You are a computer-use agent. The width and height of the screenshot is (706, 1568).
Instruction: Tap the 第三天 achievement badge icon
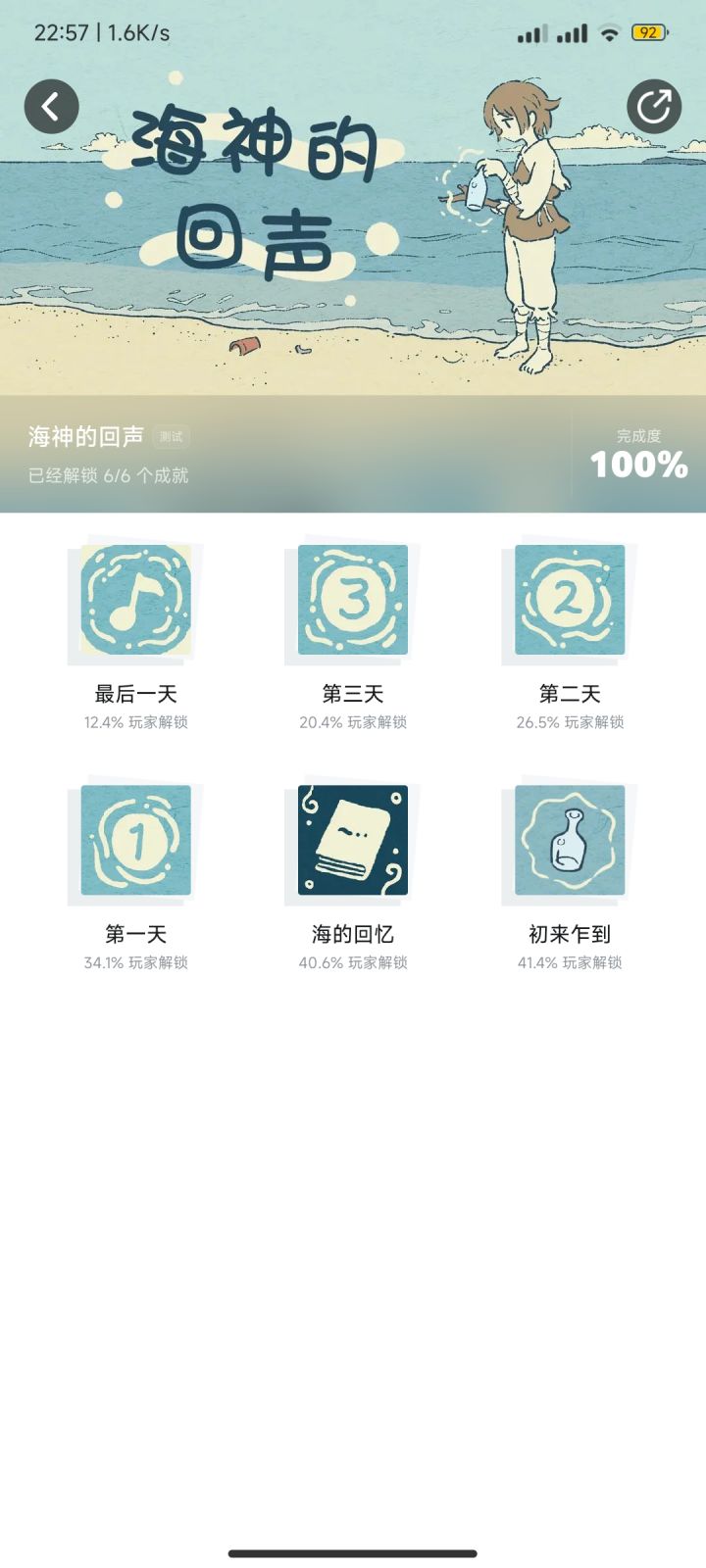(x=352, y=602)
